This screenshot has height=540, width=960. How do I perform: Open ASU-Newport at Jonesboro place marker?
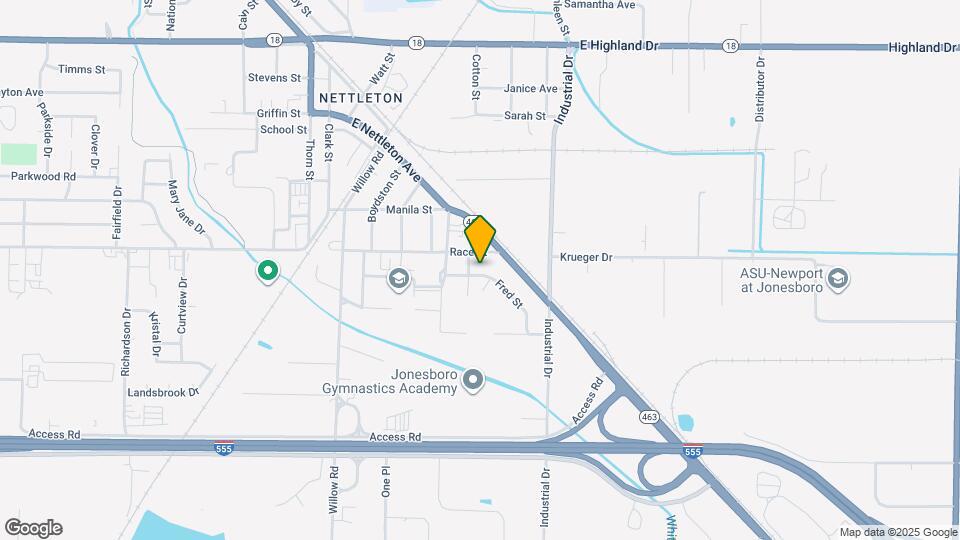point(838,278)
